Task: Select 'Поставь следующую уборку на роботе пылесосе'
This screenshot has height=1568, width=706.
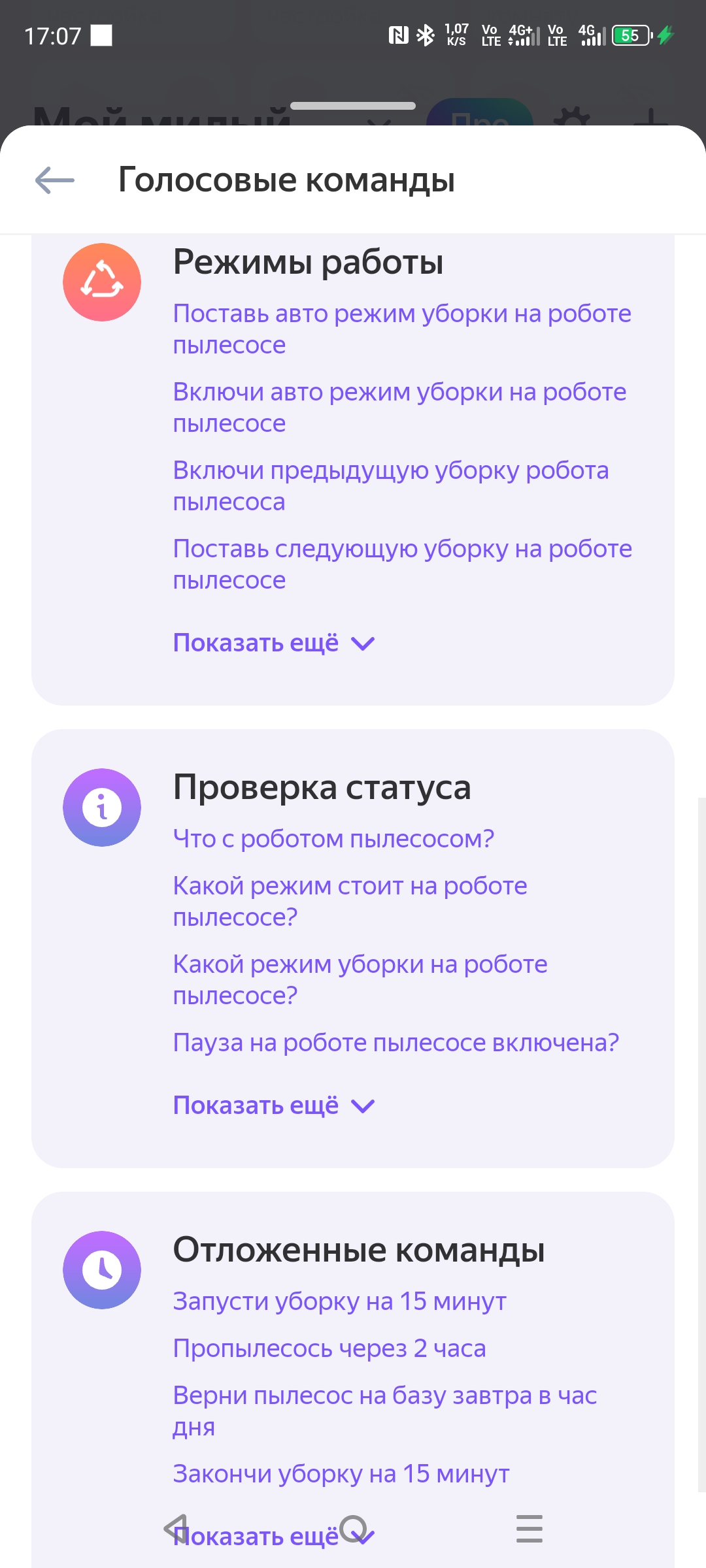Action: 401,564
